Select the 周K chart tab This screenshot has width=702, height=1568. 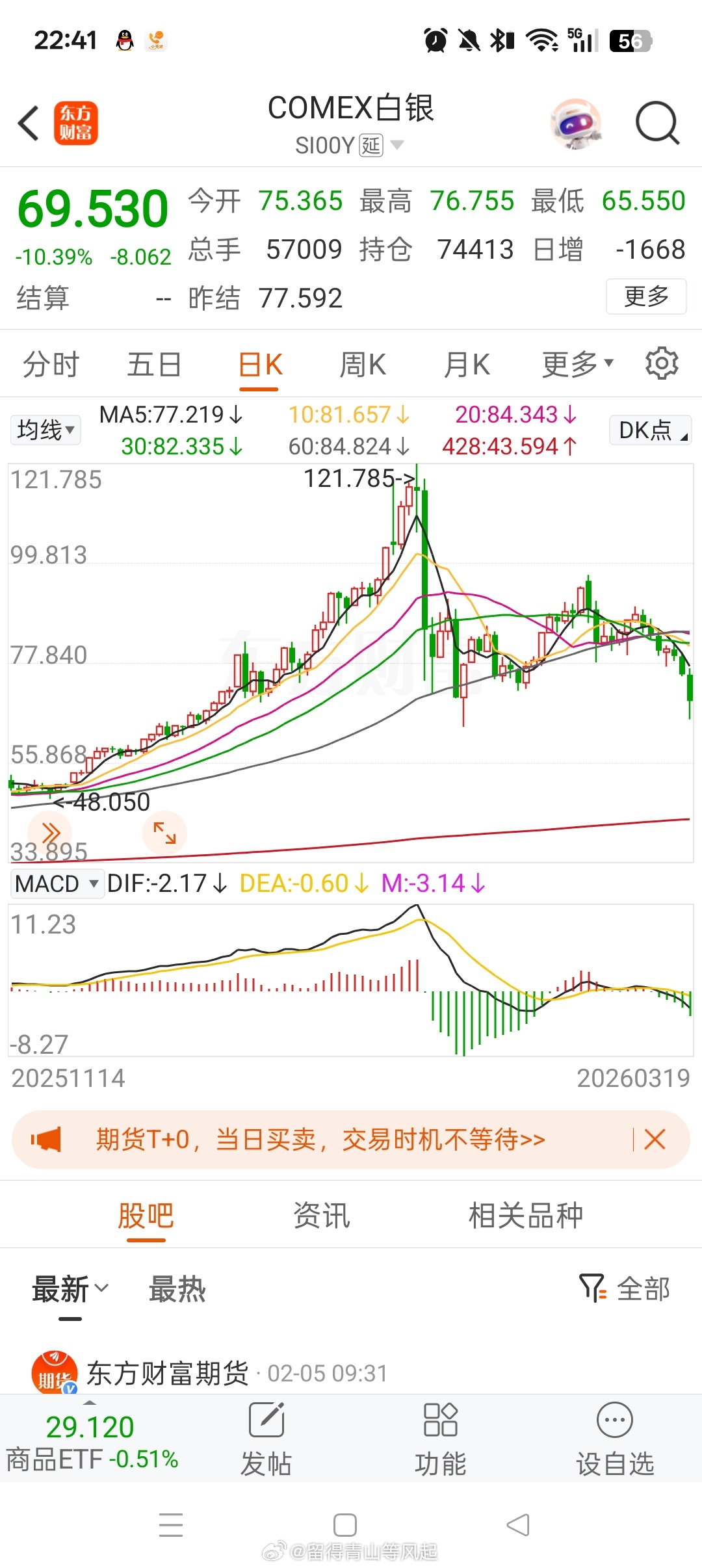point(363,365)
